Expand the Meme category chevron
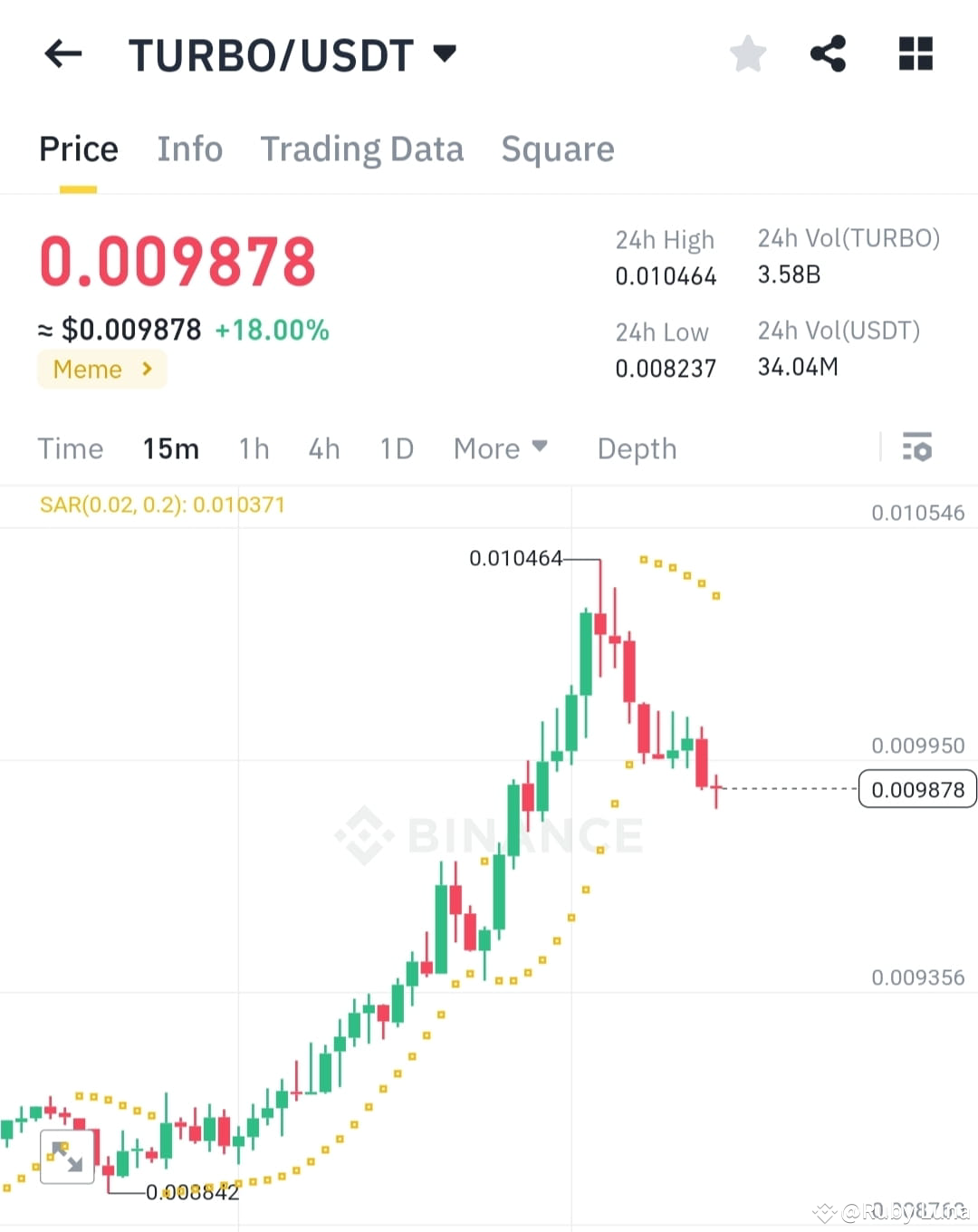Image resolution: width=978 pixels, height=1232 pixels. click(146, 369)
